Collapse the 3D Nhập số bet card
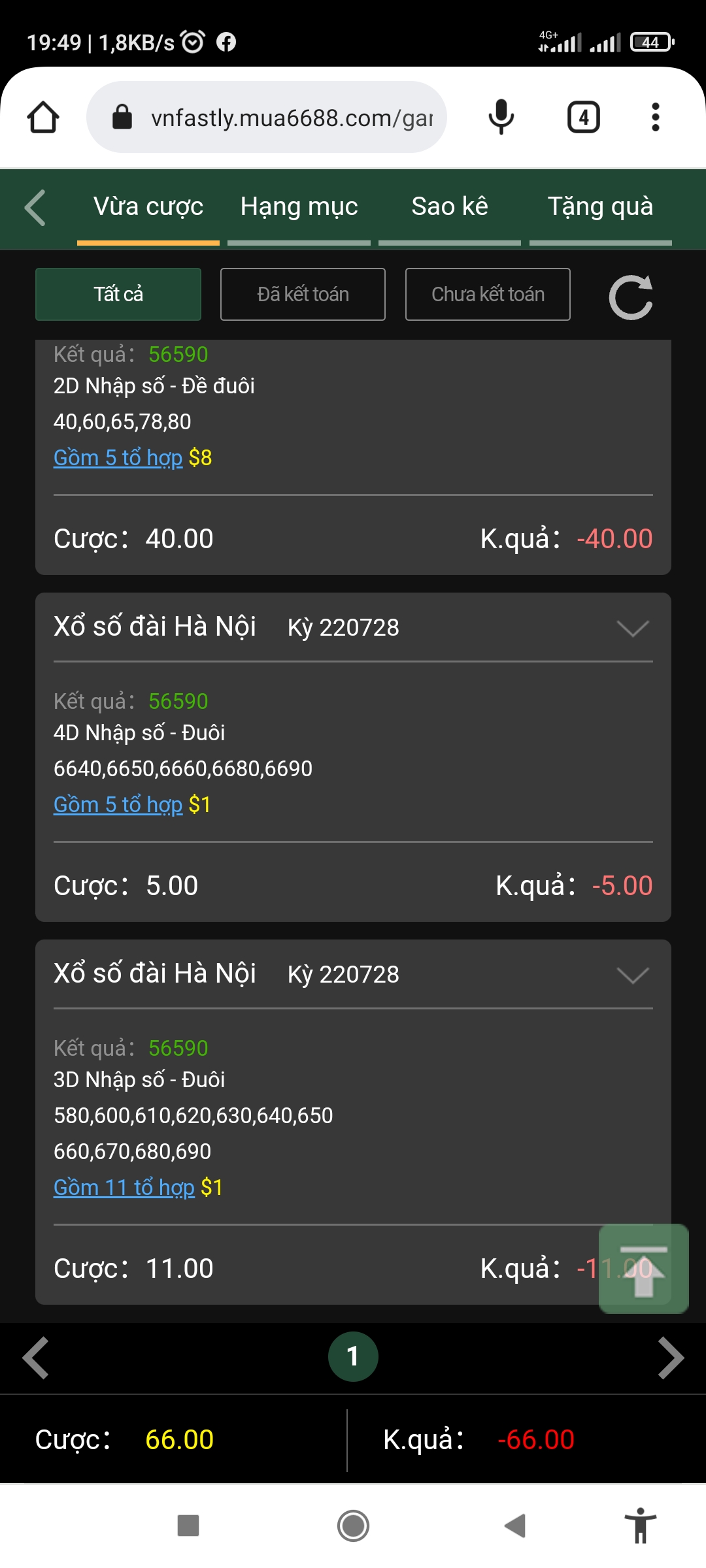The height and width of the screenshot is (1568, 706). pos(633,975)
